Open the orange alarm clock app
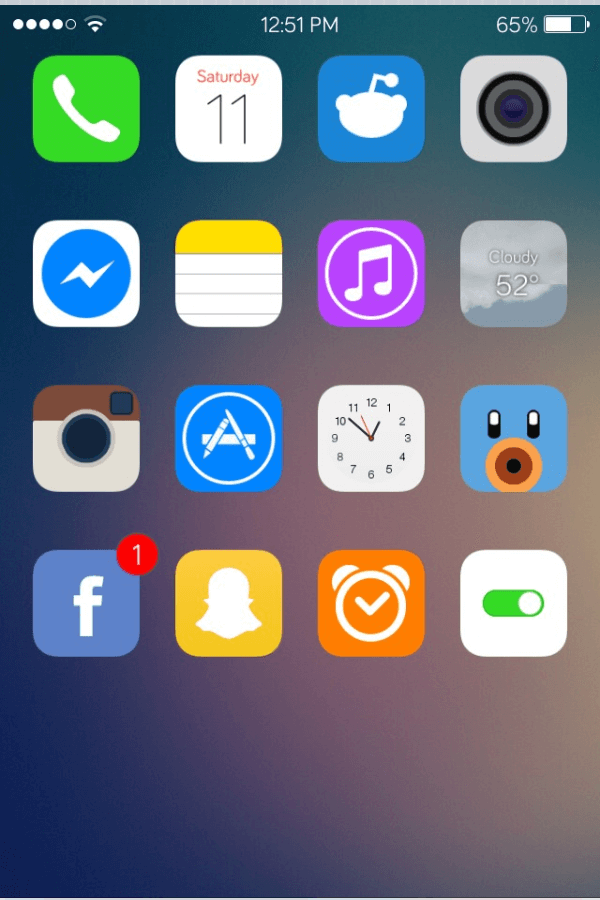The height and width of the screenshot is (900, 600). coord(371,604)
